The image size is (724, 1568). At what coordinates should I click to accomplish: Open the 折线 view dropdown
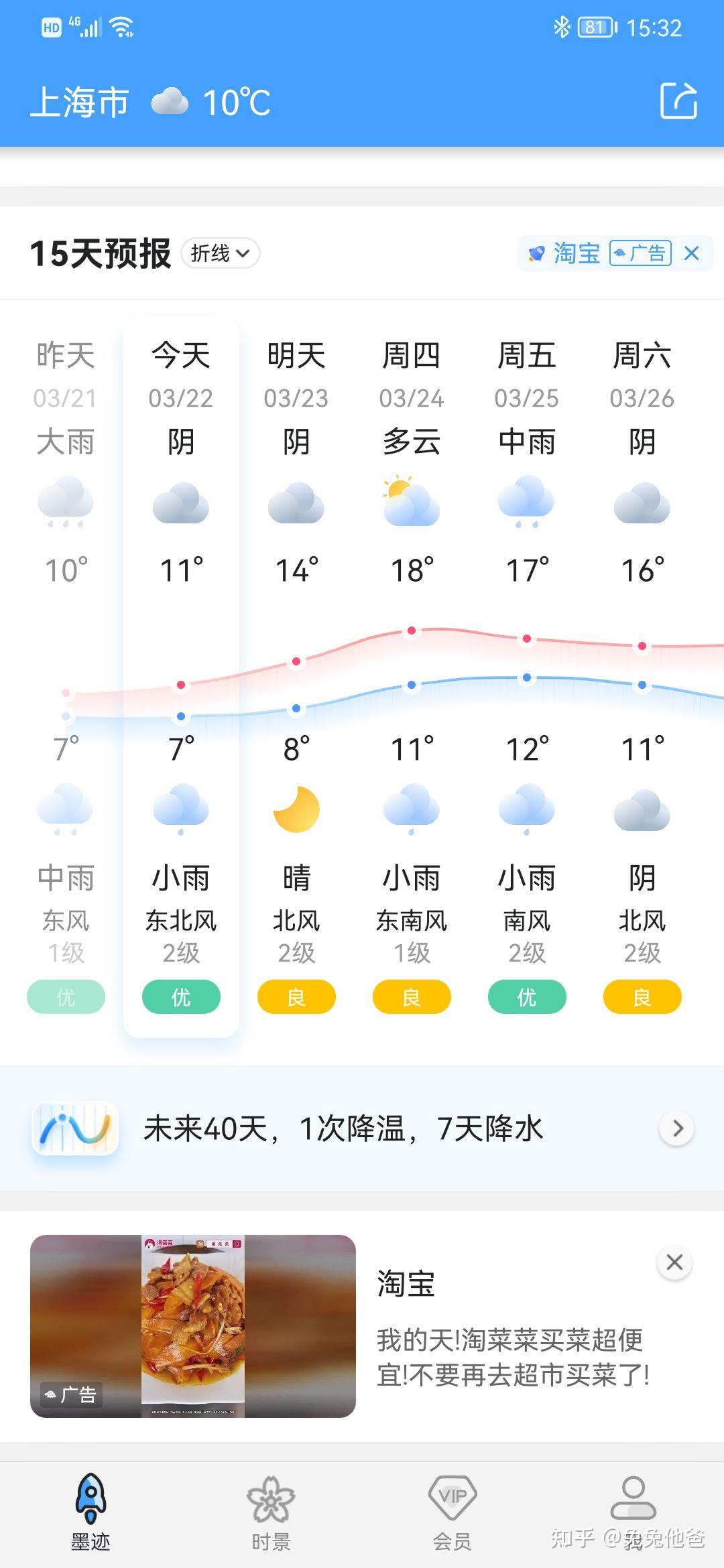click(221, 253)
